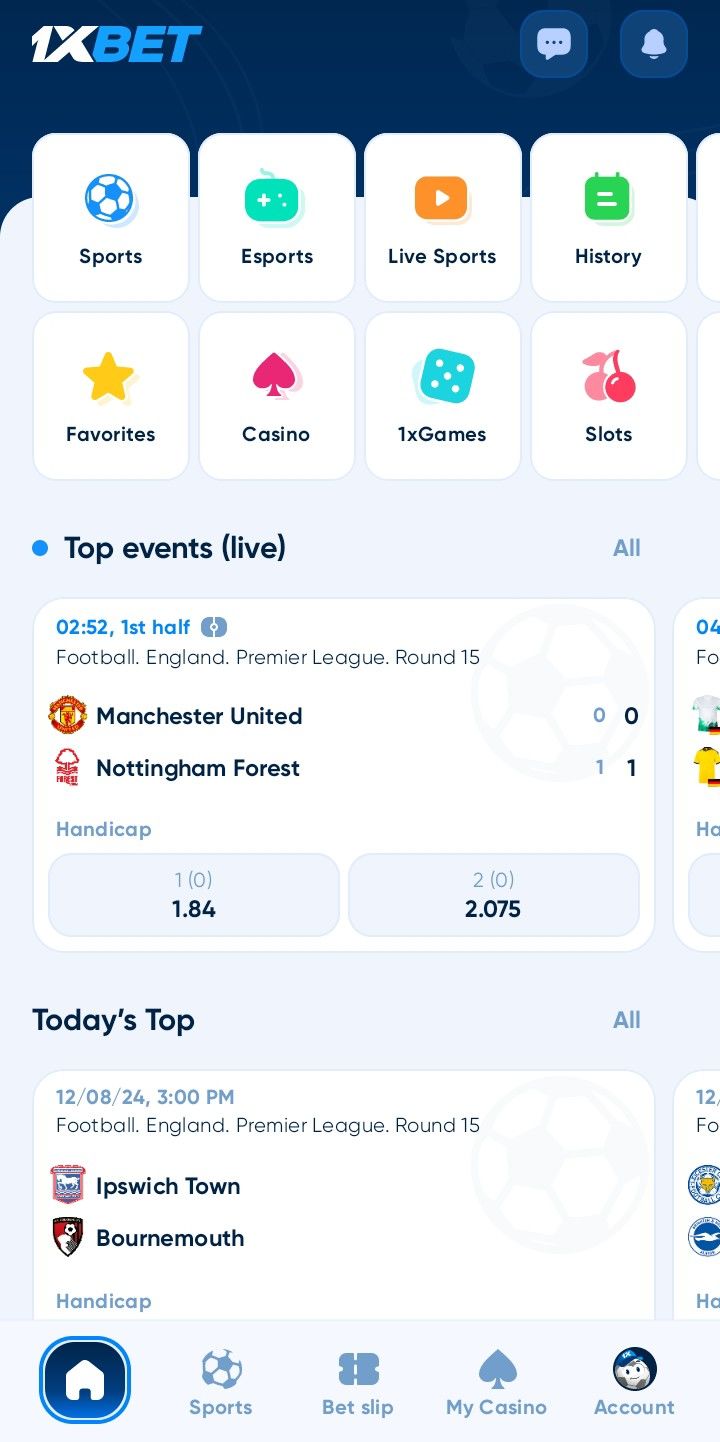Select handicap 2 (0) odds 2.075
This screenshot has width=720, height=1442.
tap(493, 895)
